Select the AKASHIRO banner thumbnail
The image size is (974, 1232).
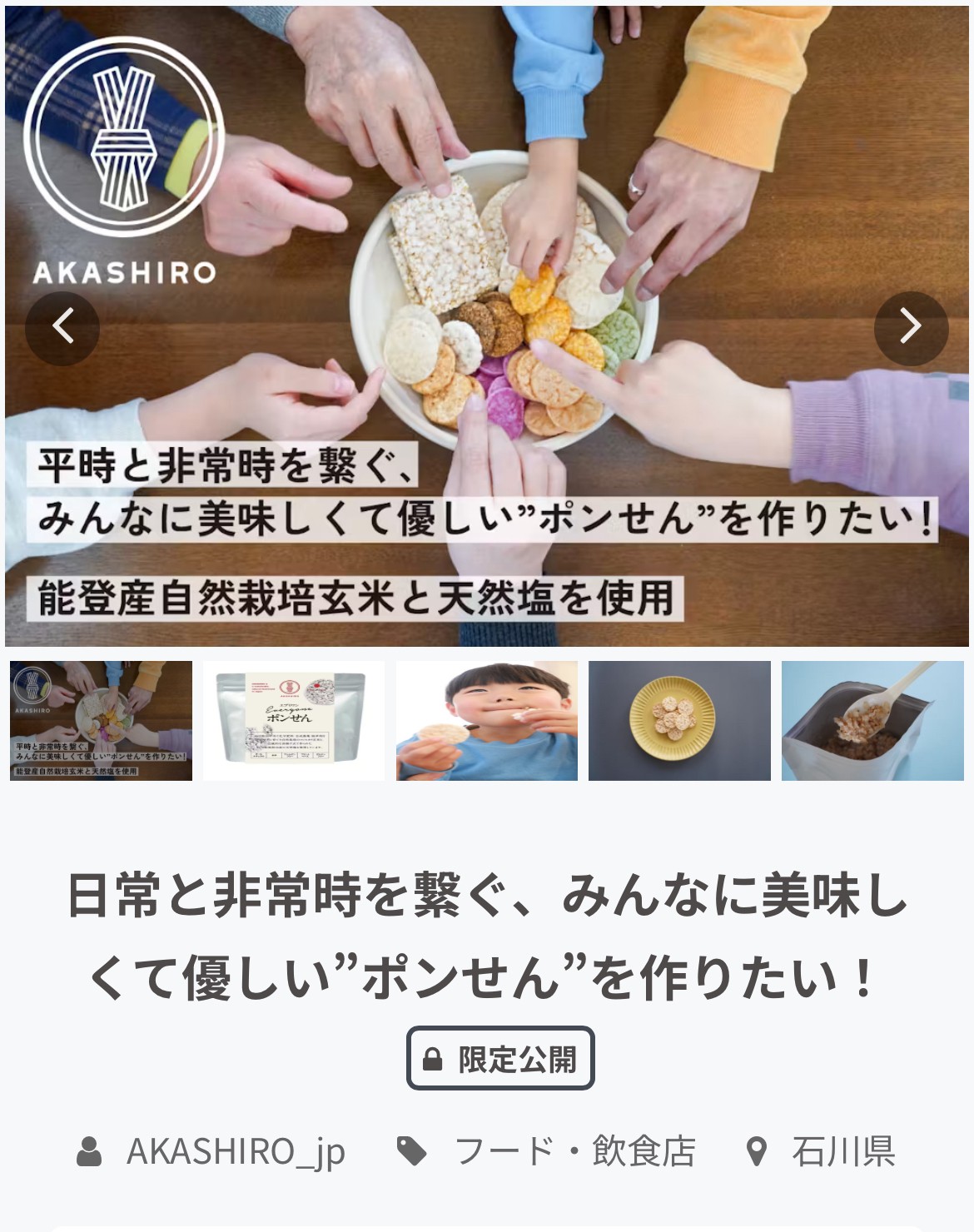[101, 721]
